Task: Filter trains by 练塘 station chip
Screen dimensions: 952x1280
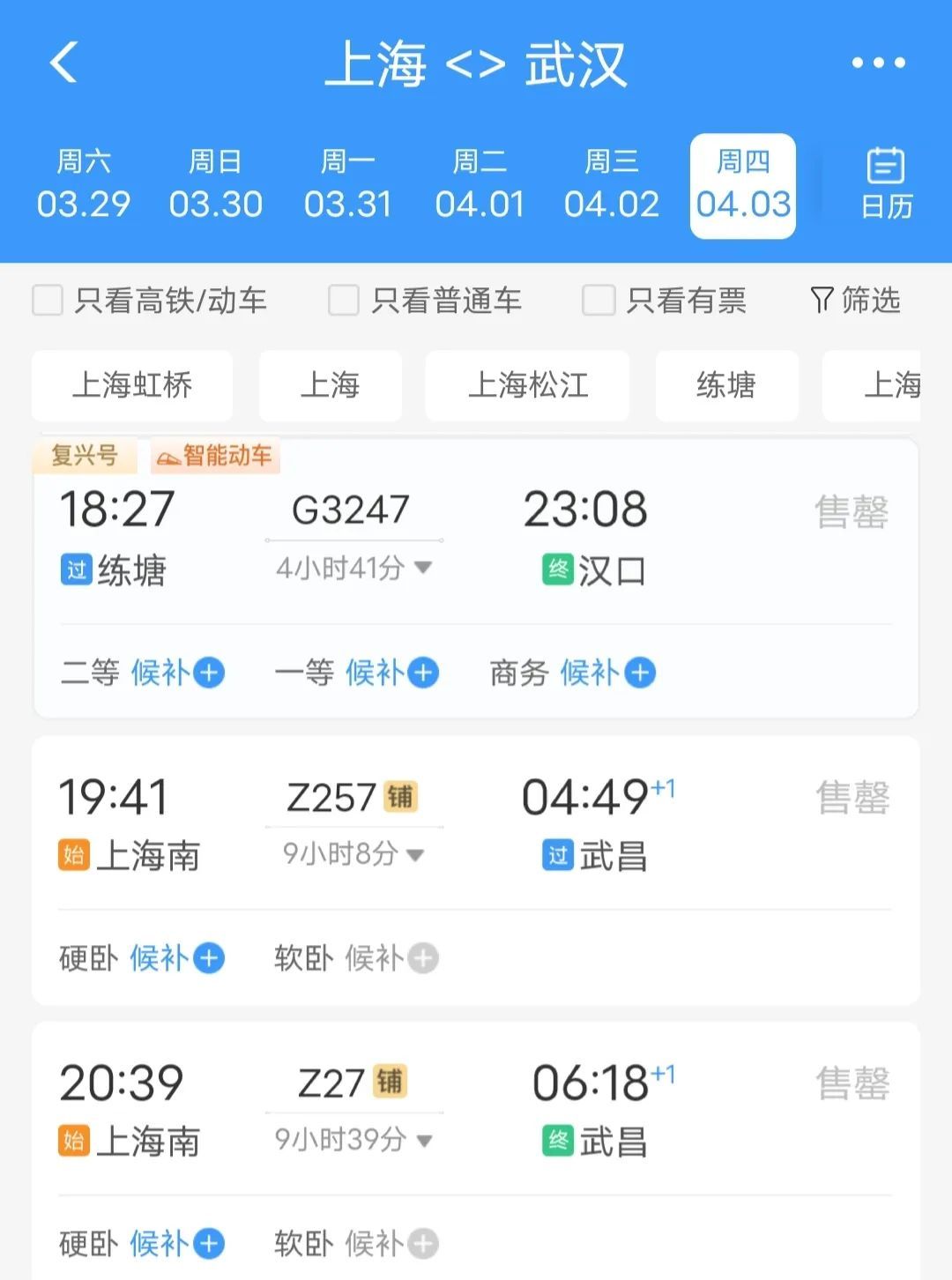Action: [x=726, y=385]
